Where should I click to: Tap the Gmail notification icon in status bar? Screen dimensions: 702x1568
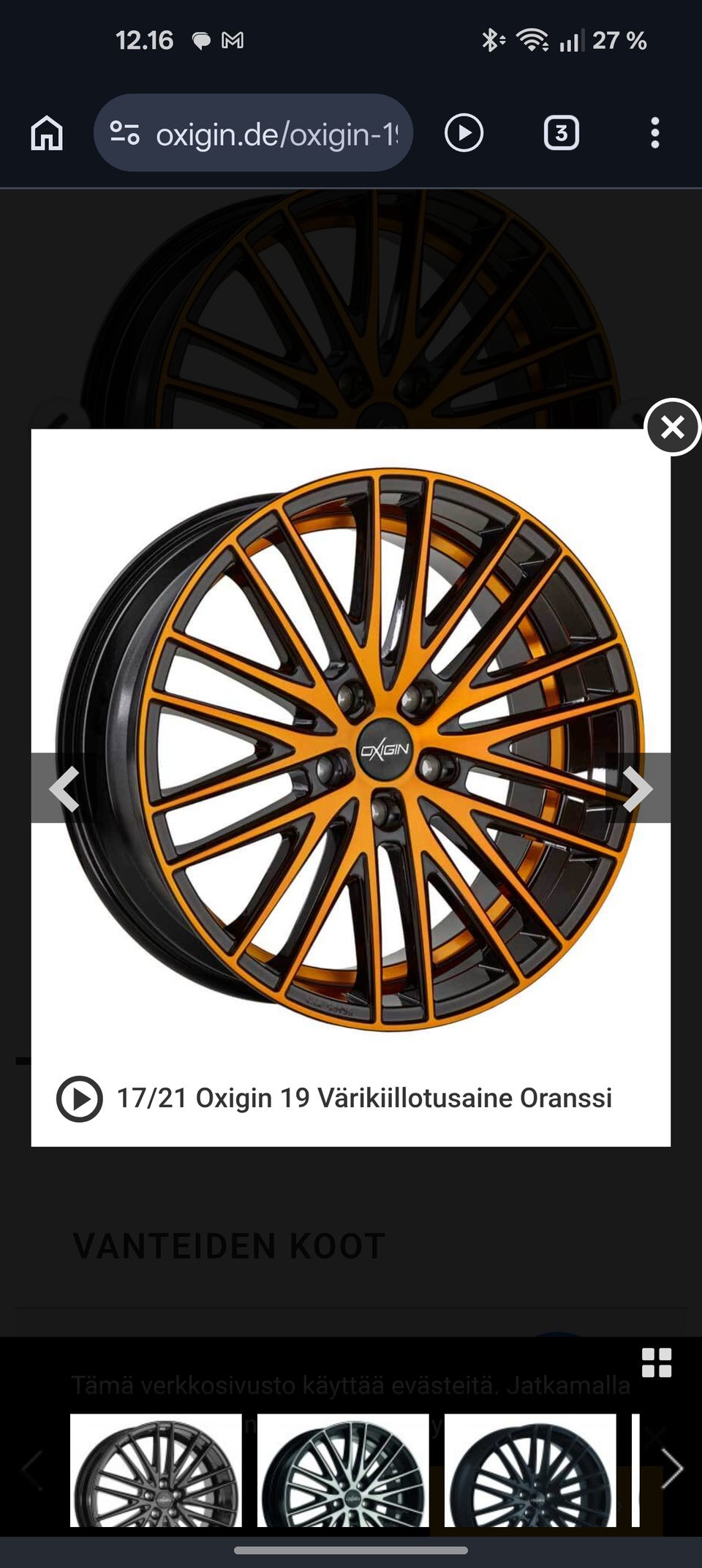point(235,40)
